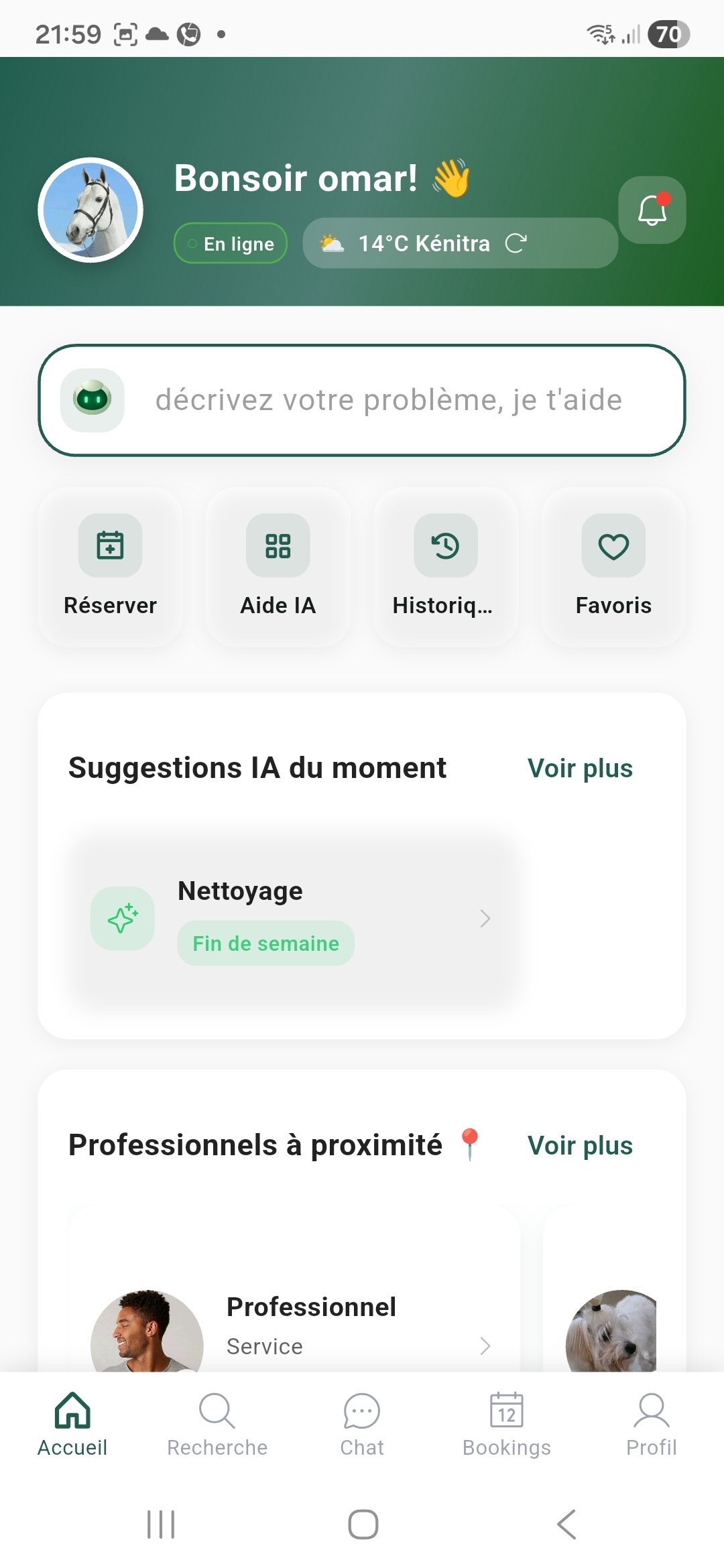
Task: Open the notifications bell icon
Action: click(652, 210)
